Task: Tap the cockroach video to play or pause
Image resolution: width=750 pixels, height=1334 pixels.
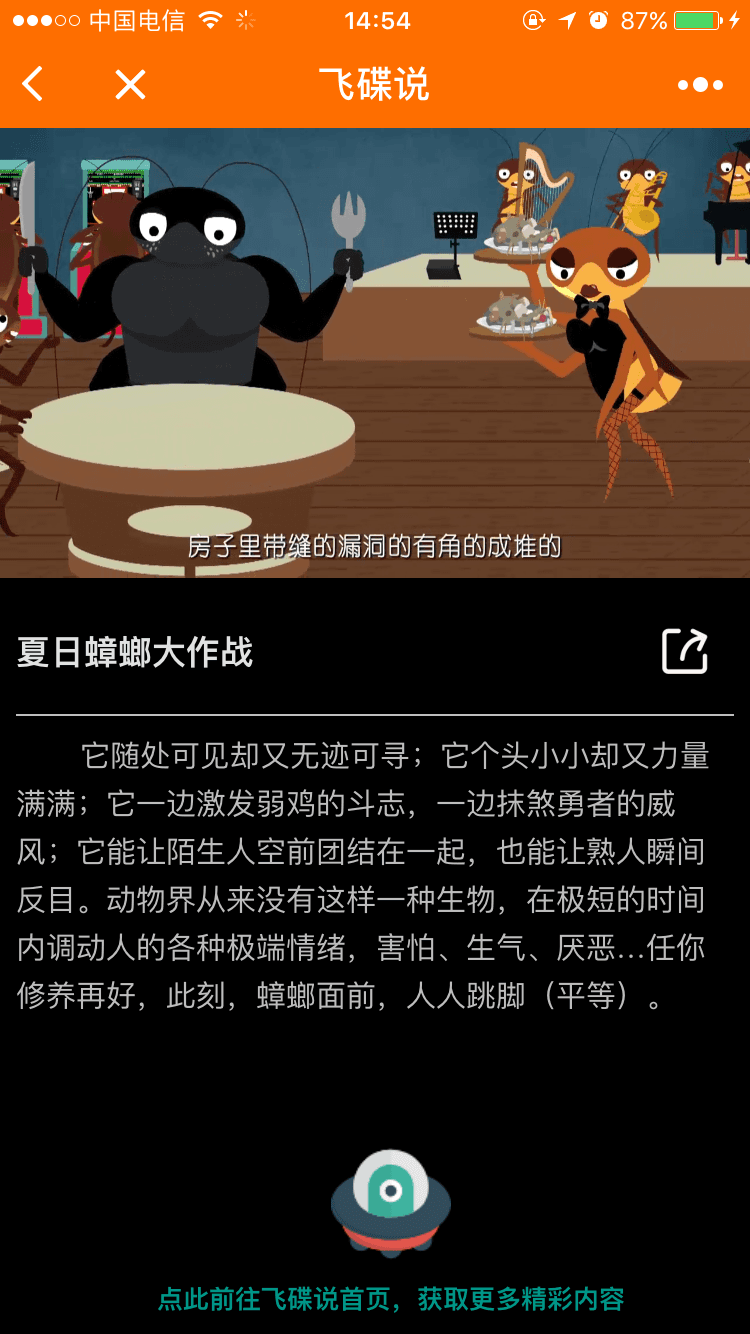Action: (375, 352)
